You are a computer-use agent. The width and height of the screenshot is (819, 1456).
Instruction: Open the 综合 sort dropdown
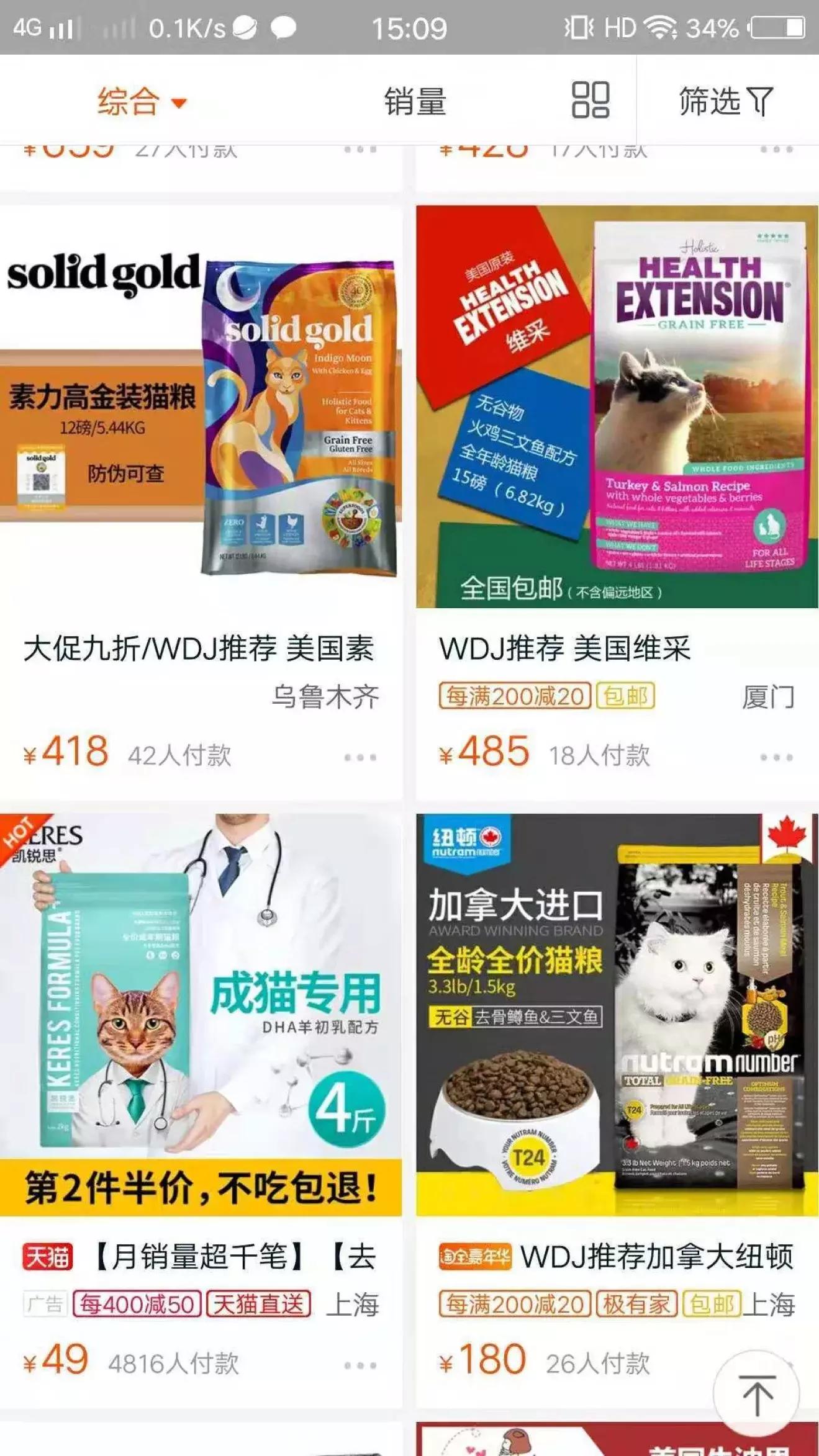138,101
